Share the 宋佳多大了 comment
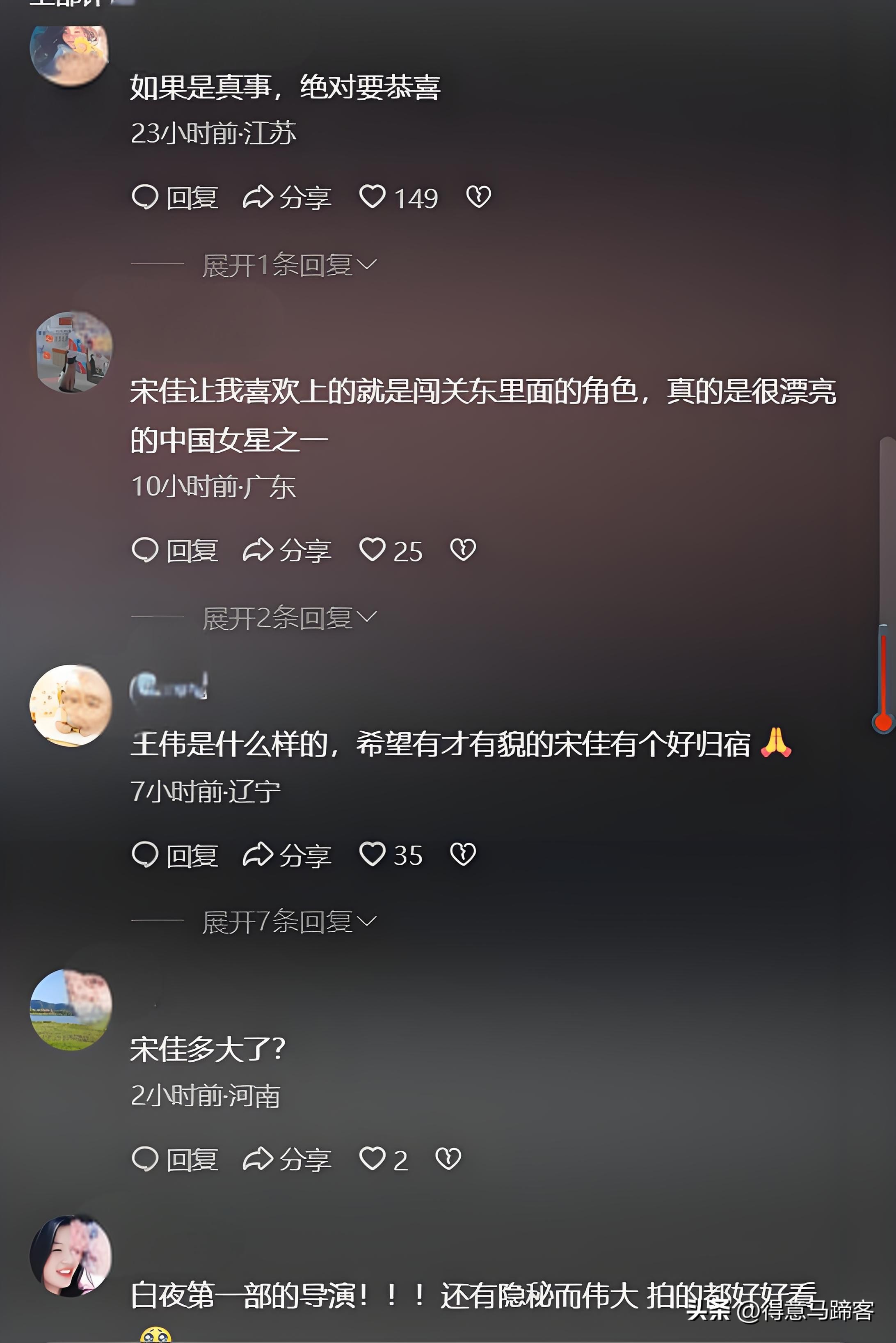 tap(287, 1160)
